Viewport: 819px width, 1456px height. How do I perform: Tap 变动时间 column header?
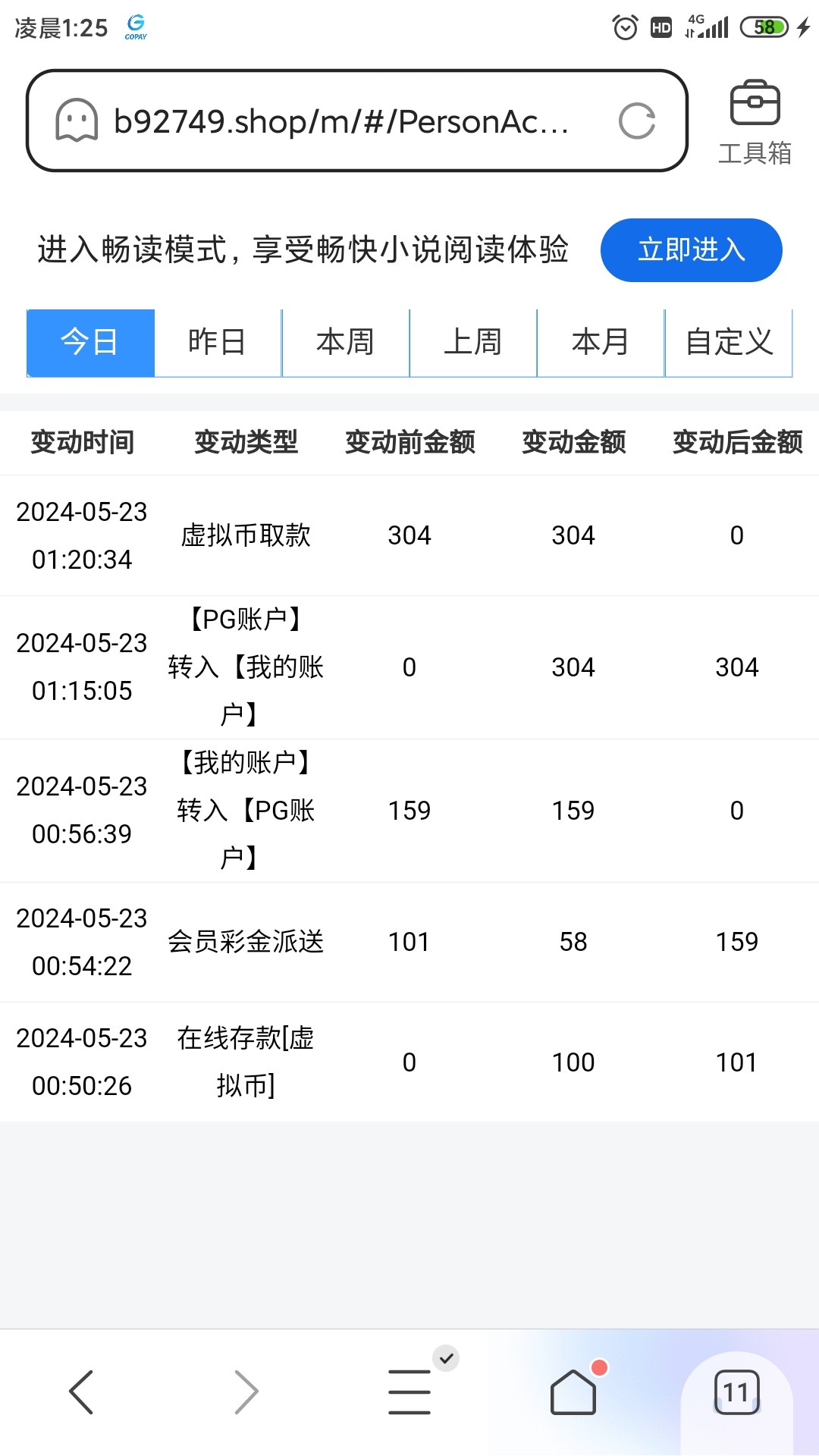click(82, 442)
